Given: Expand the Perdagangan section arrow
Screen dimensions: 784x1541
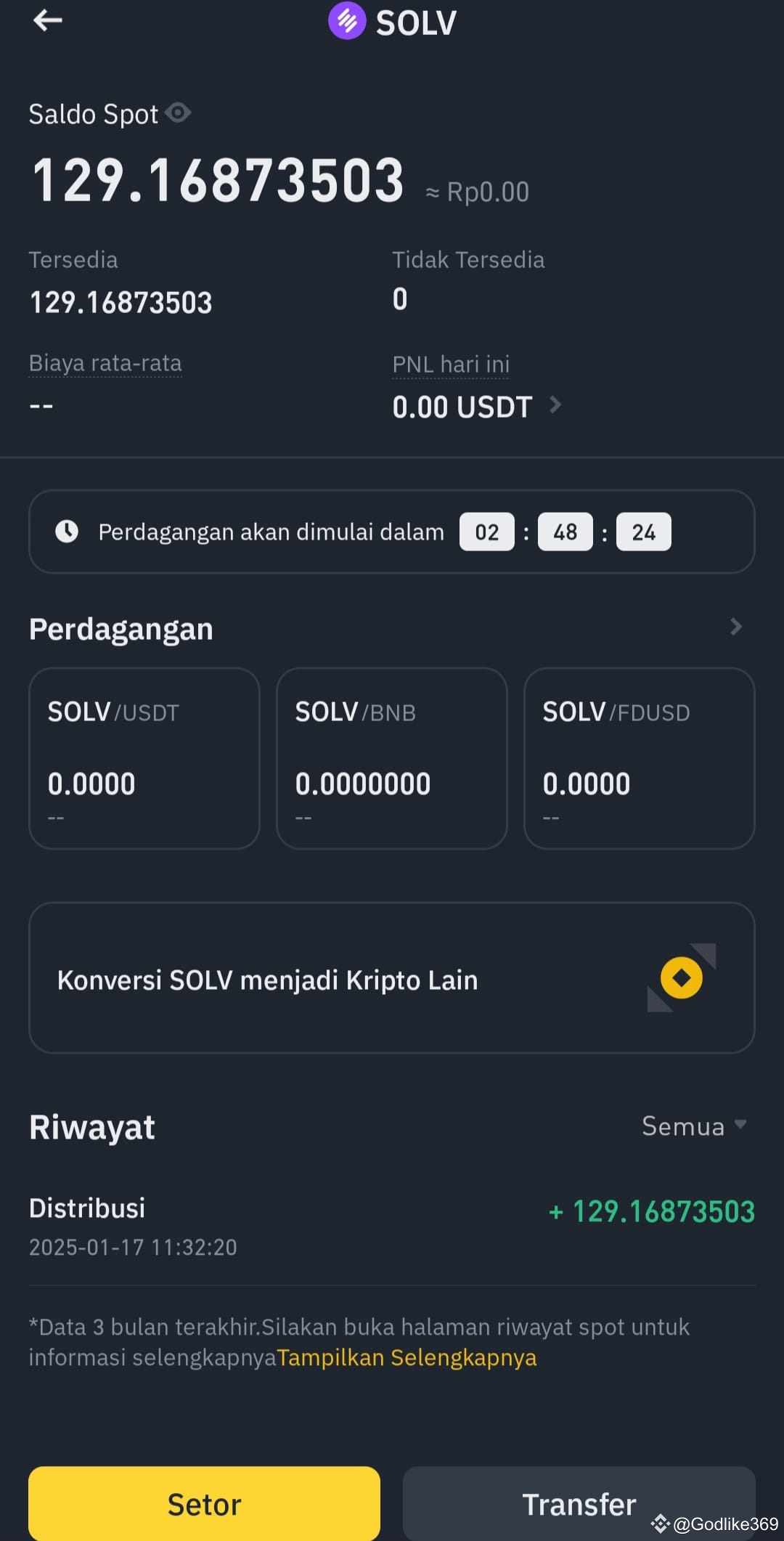Looking at the screenshot, I should [736, 626].
